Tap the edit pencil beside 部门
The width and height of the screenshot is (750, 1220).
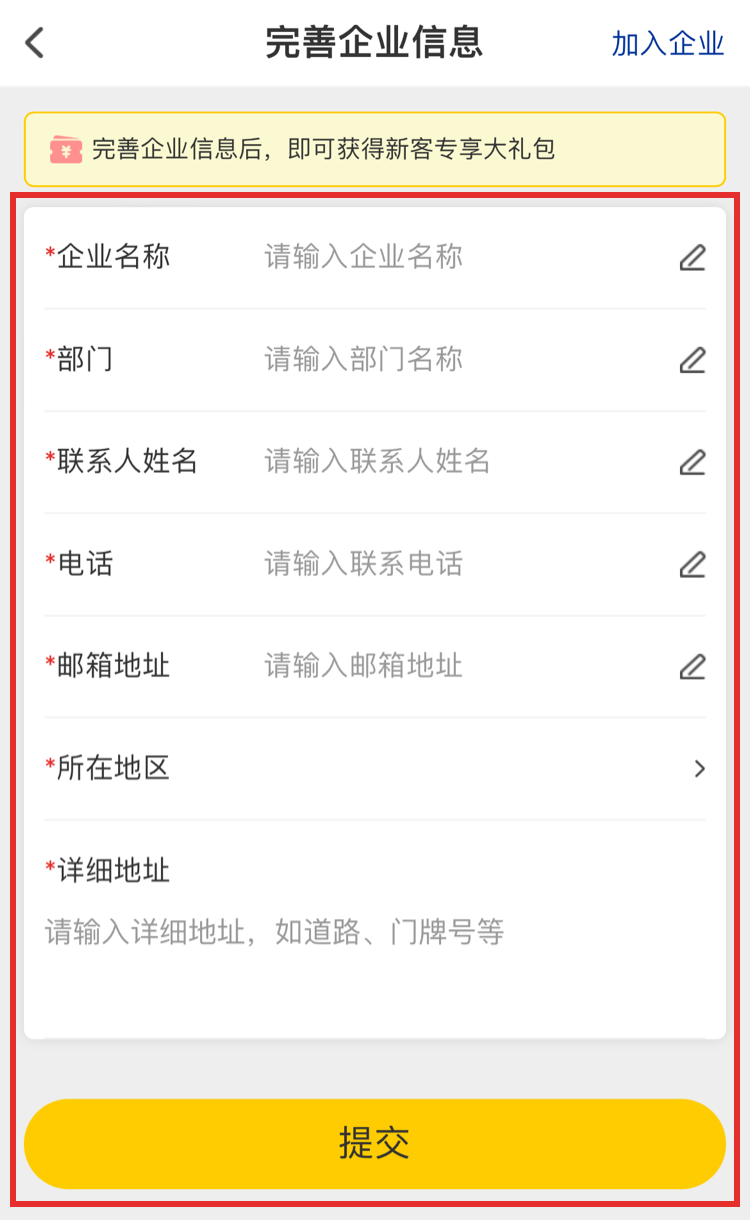[692, 359]
